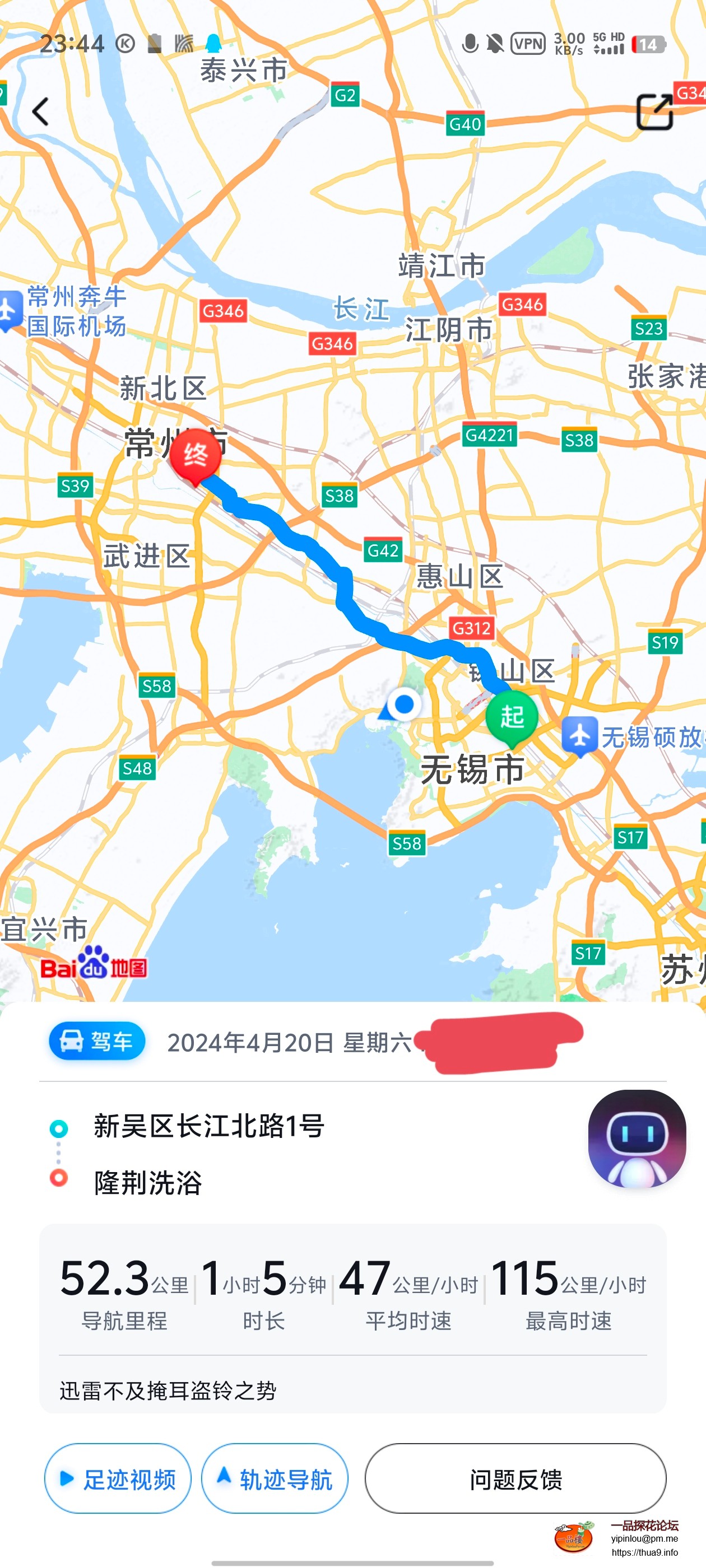Screen dimensions: 706x1568
Task: Tap the G312 road label on map
Action: pyautogui.click(x=472, y=628)
